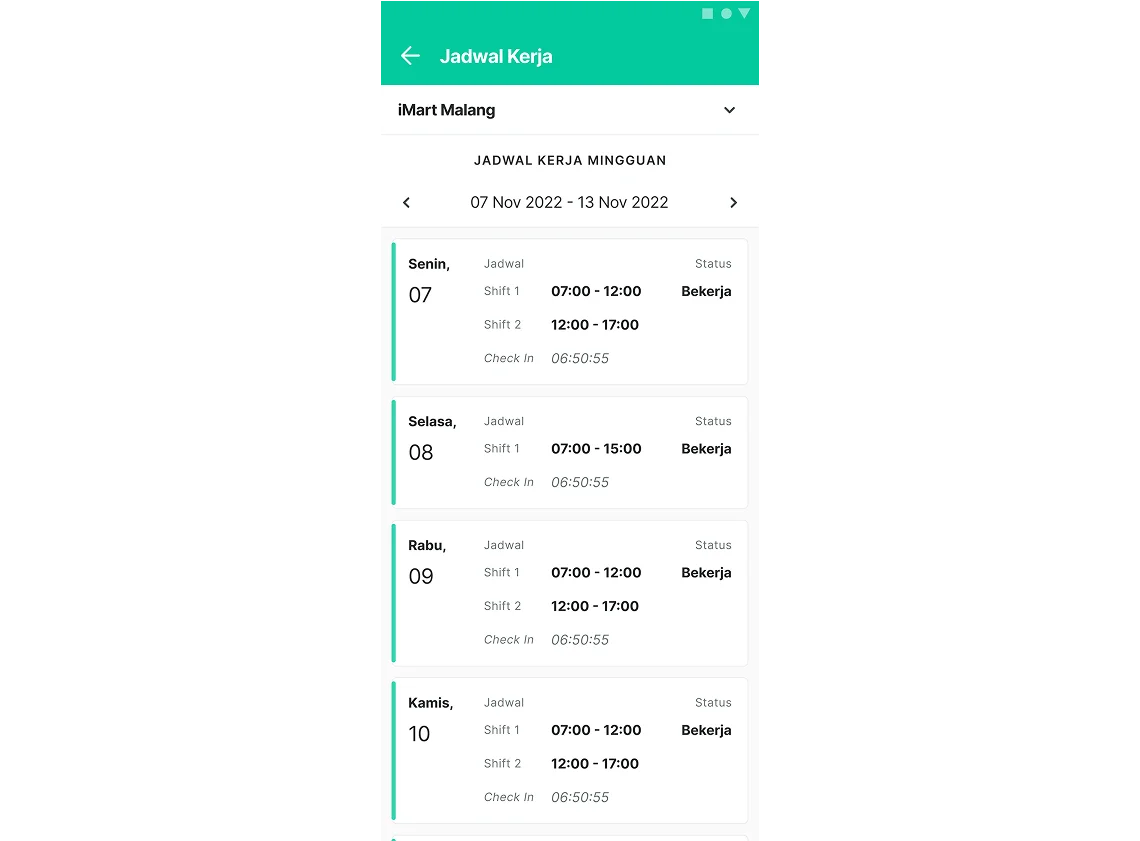1140x841 pixels.
Task: Go to the next week
Action: (x=733, y=203)
